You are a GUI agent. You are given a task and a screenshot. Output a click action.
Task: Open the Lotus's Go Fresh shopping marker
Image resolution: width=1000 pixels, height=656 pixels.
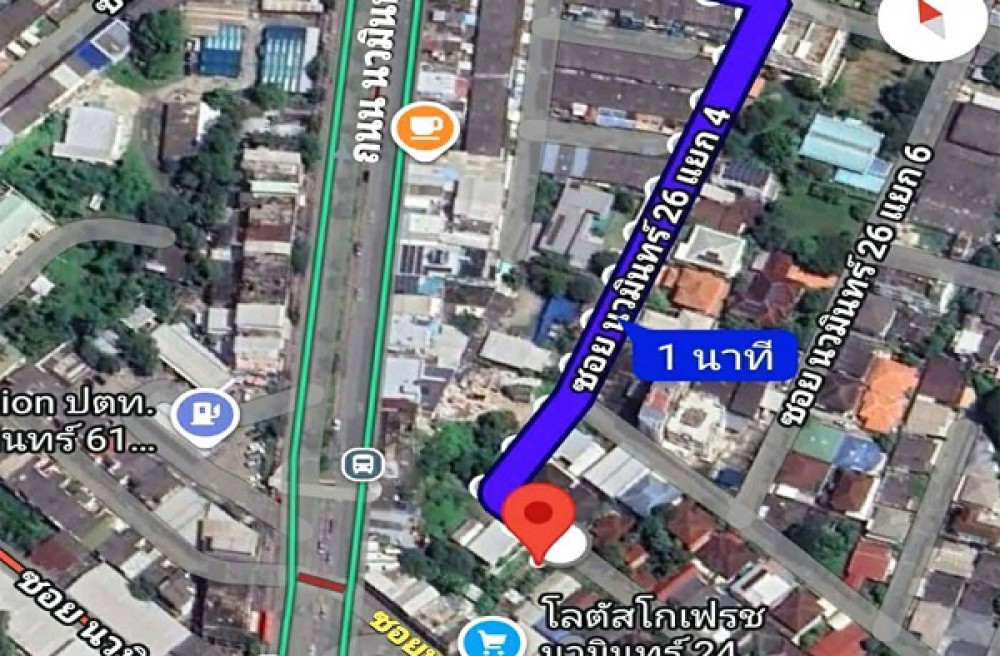[495, 637]
